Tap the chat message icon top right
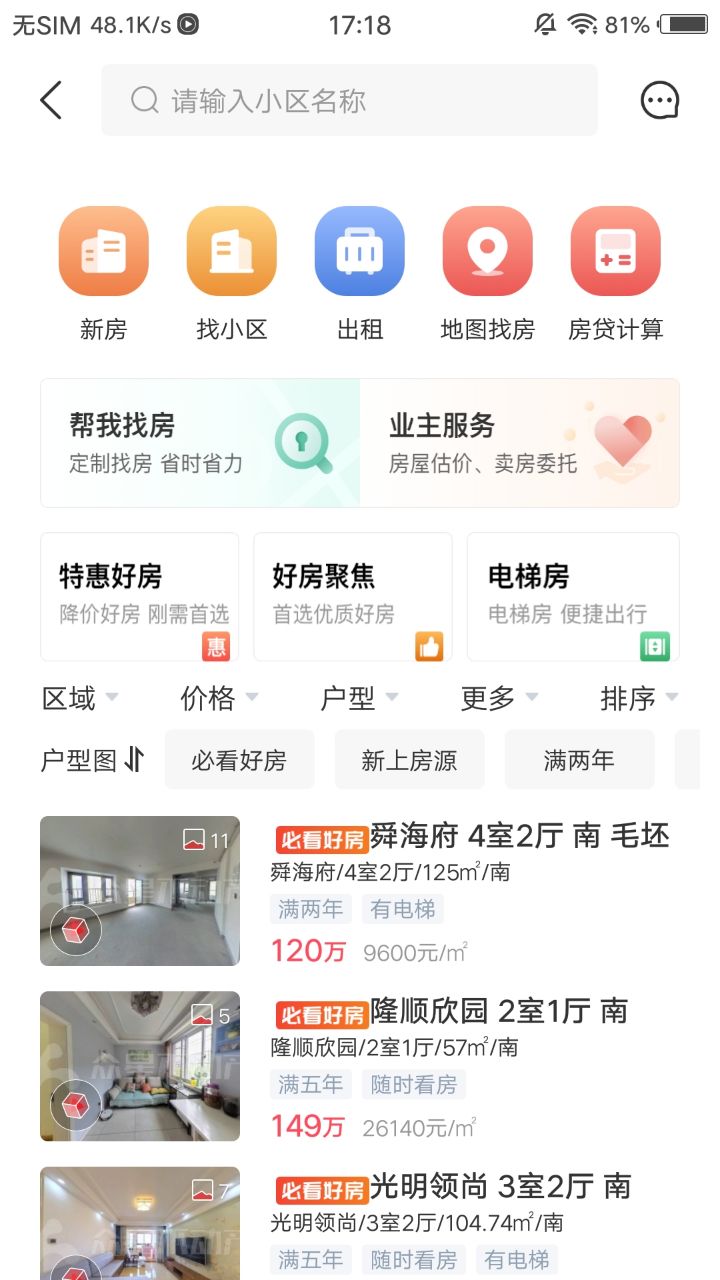The image size is (720, 1280). [x=659, y=100]
